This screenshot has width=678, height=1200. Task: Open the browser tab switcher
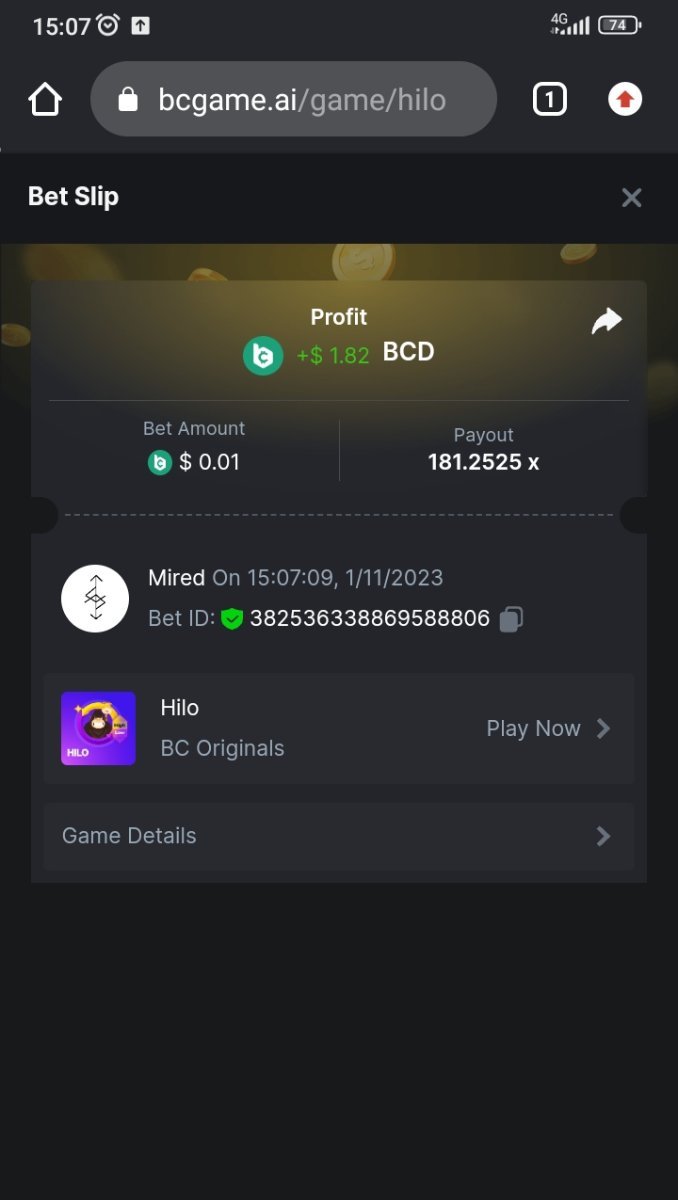(549, 99)
